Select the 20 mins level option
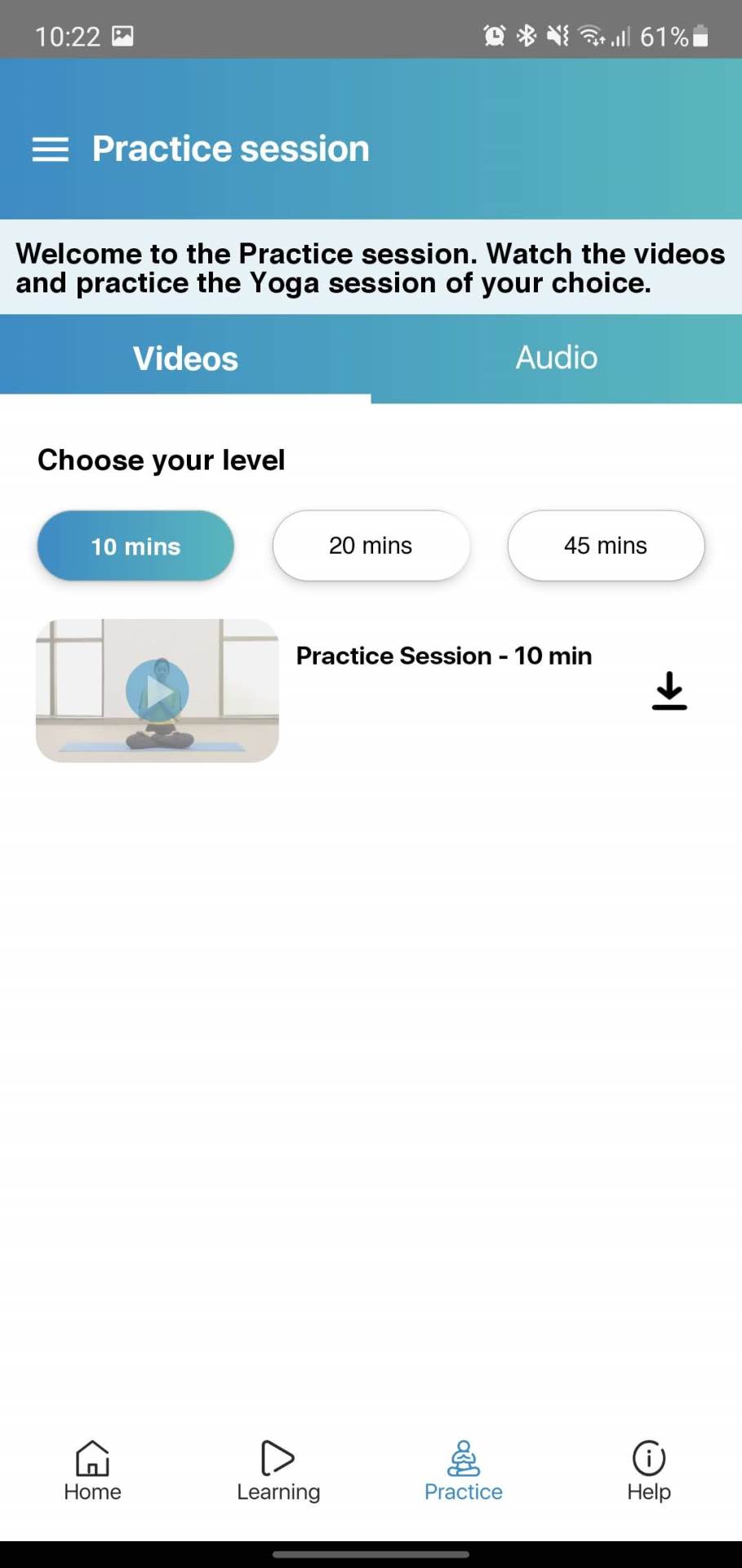Viewport: 742px width, 1568px height. [371, 546]
